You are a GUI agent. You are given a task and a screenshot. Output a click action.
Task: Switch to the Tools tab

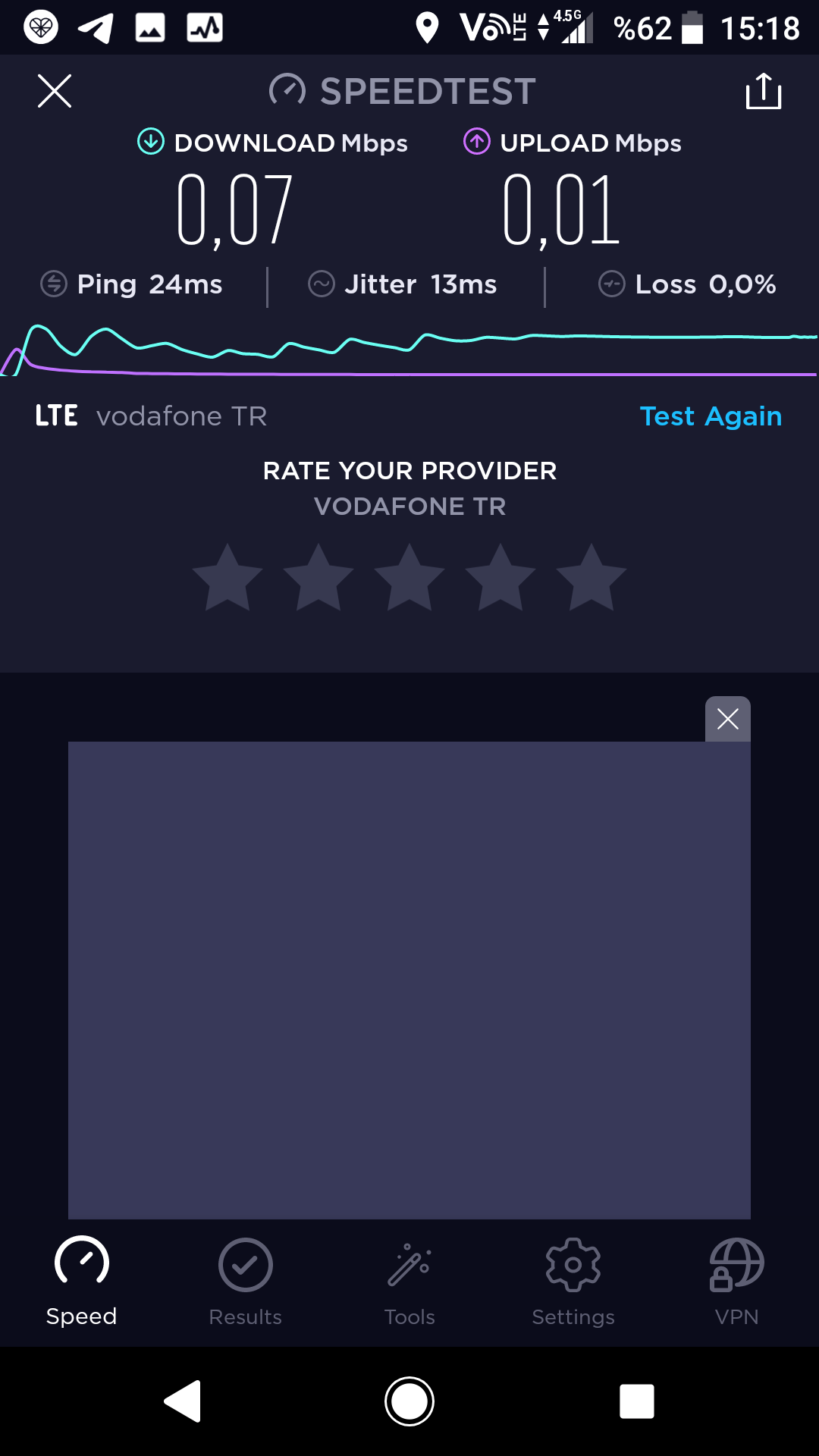409,1282
